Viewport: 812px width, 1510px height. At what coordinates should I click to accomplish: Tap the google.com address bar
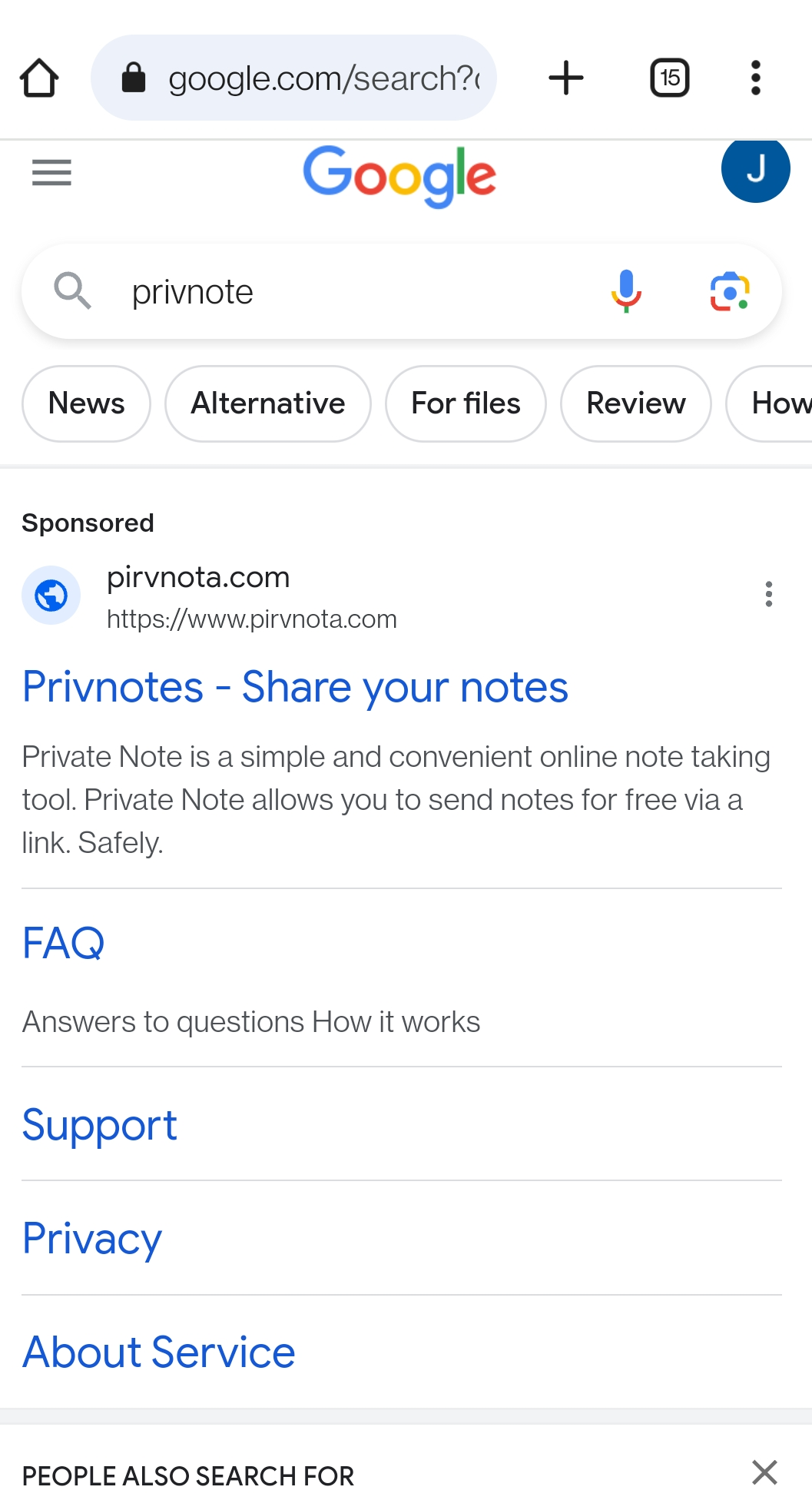point(293,78)
